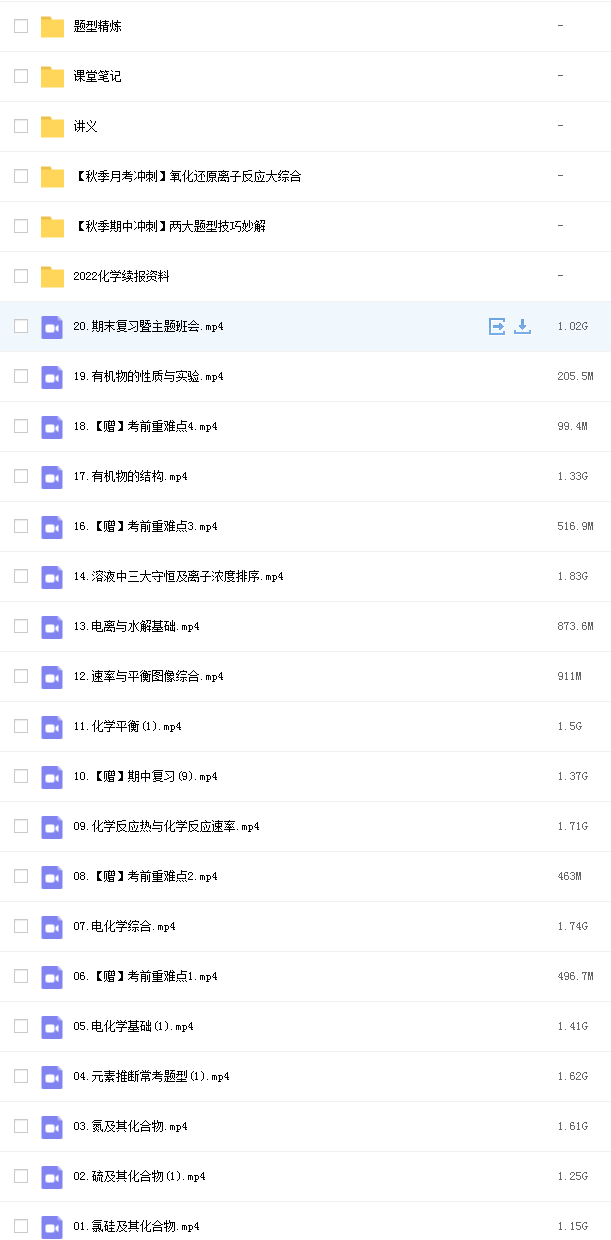Screen dimensions: 611x1240
Task: Select checkbox beside 03.氮及其化合物.mp4
Action: click(x=21, y=1126)
